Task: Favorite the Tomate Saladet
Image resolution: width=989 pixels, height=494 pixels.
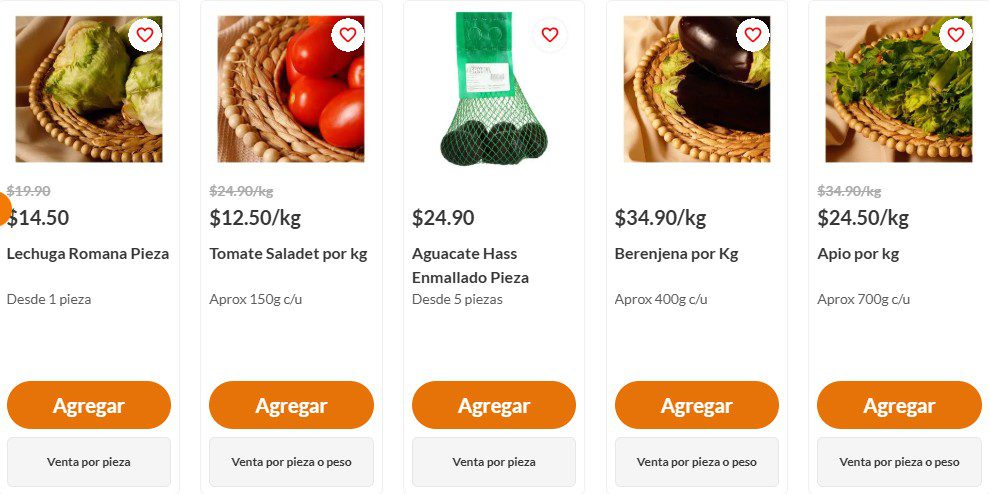Action: pos(348,35)
